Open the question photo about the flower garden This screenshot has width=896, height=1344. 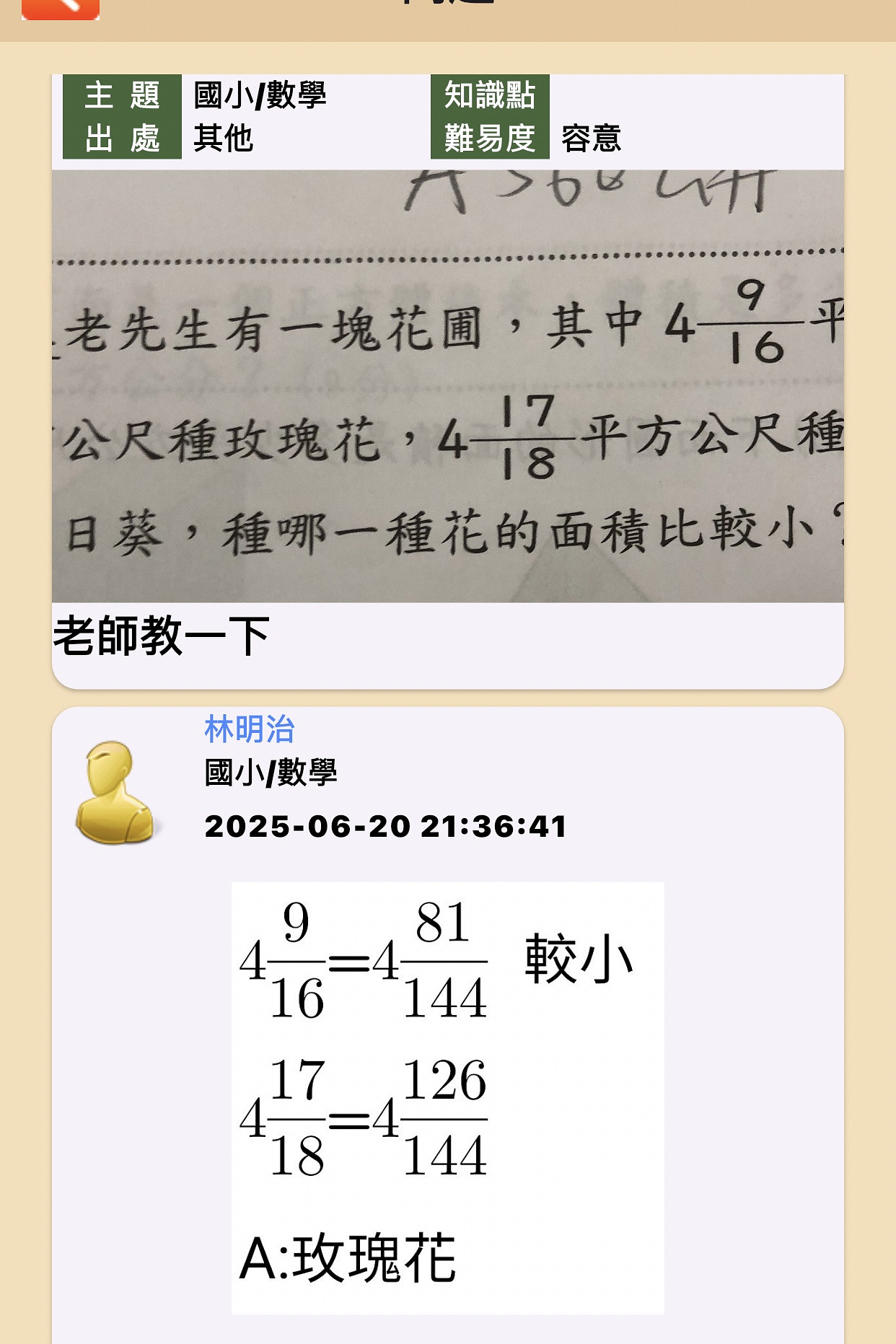tap(447, 386)
